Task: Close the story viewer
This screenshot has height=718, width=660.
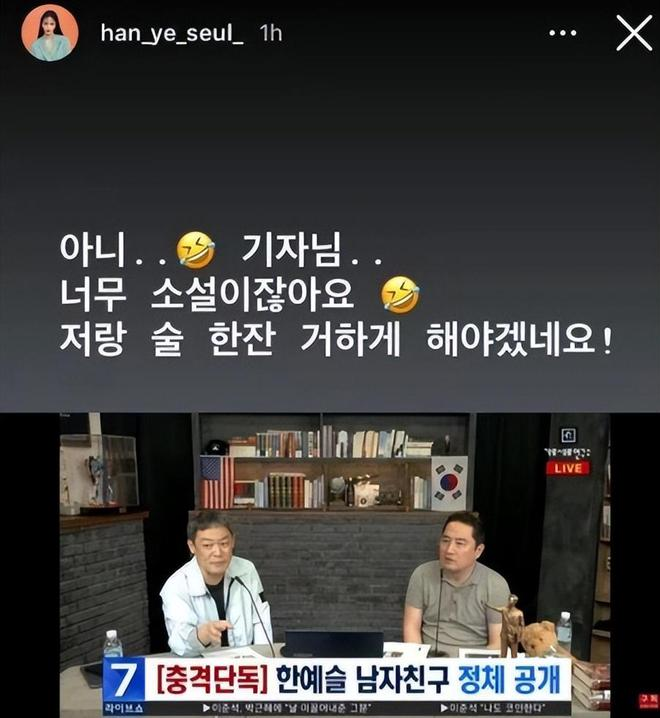Action: [633, 33]
